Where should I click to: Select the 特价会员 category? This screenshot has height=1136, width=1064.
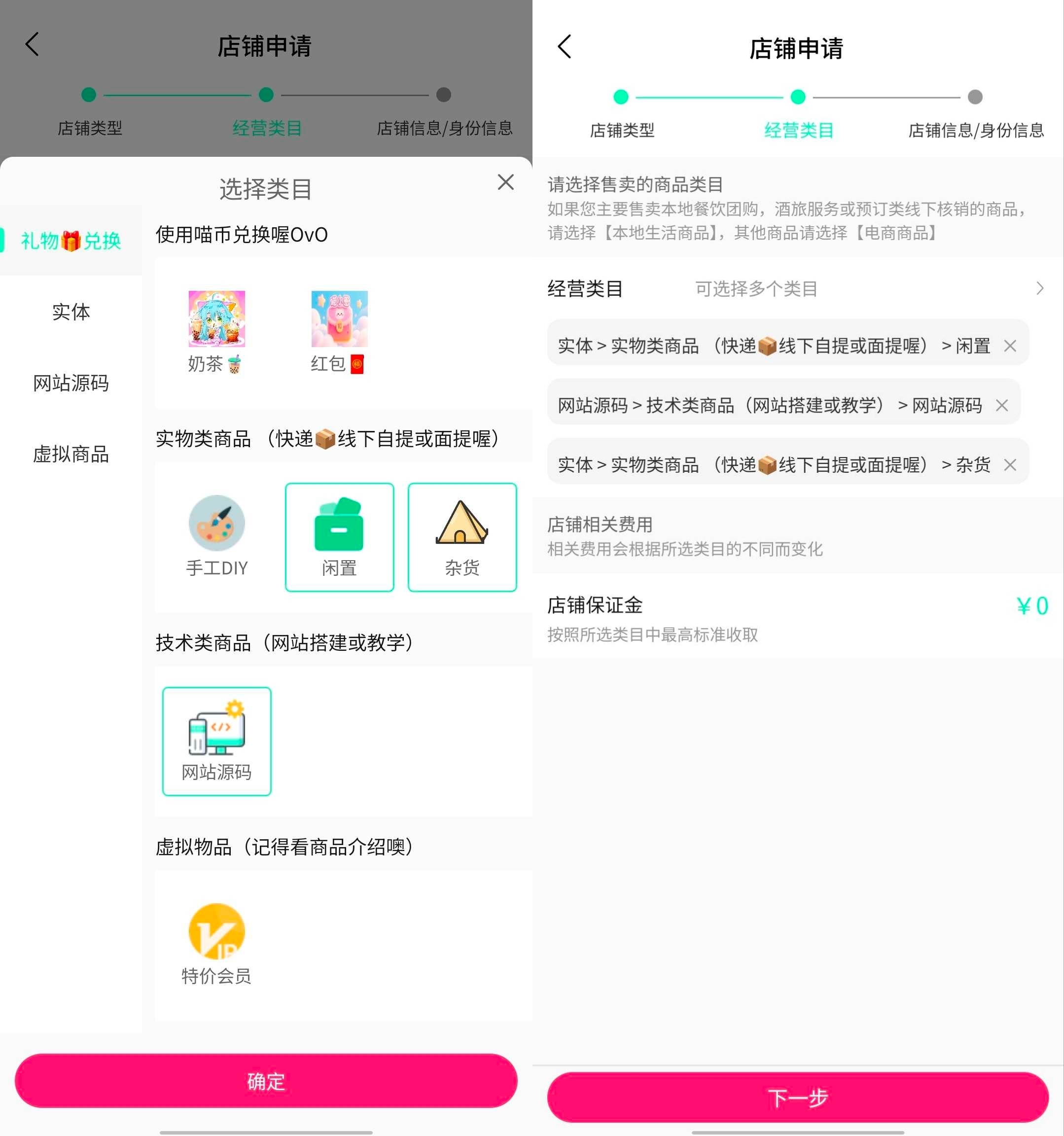click(x=216, y=944)
